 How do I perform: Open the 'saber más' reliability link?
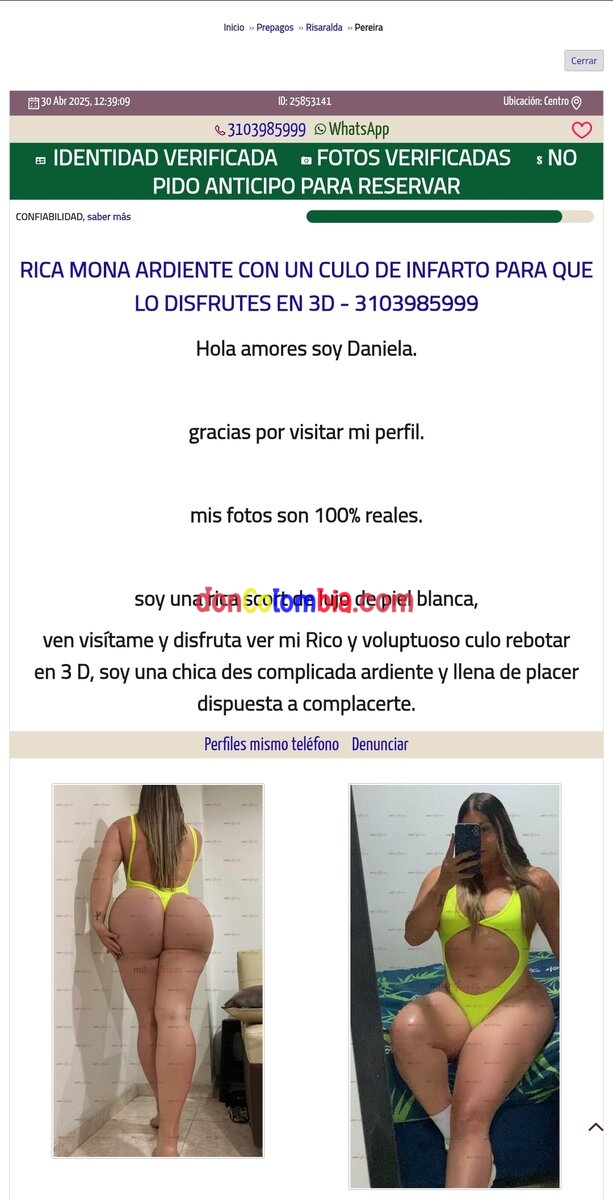109,217
